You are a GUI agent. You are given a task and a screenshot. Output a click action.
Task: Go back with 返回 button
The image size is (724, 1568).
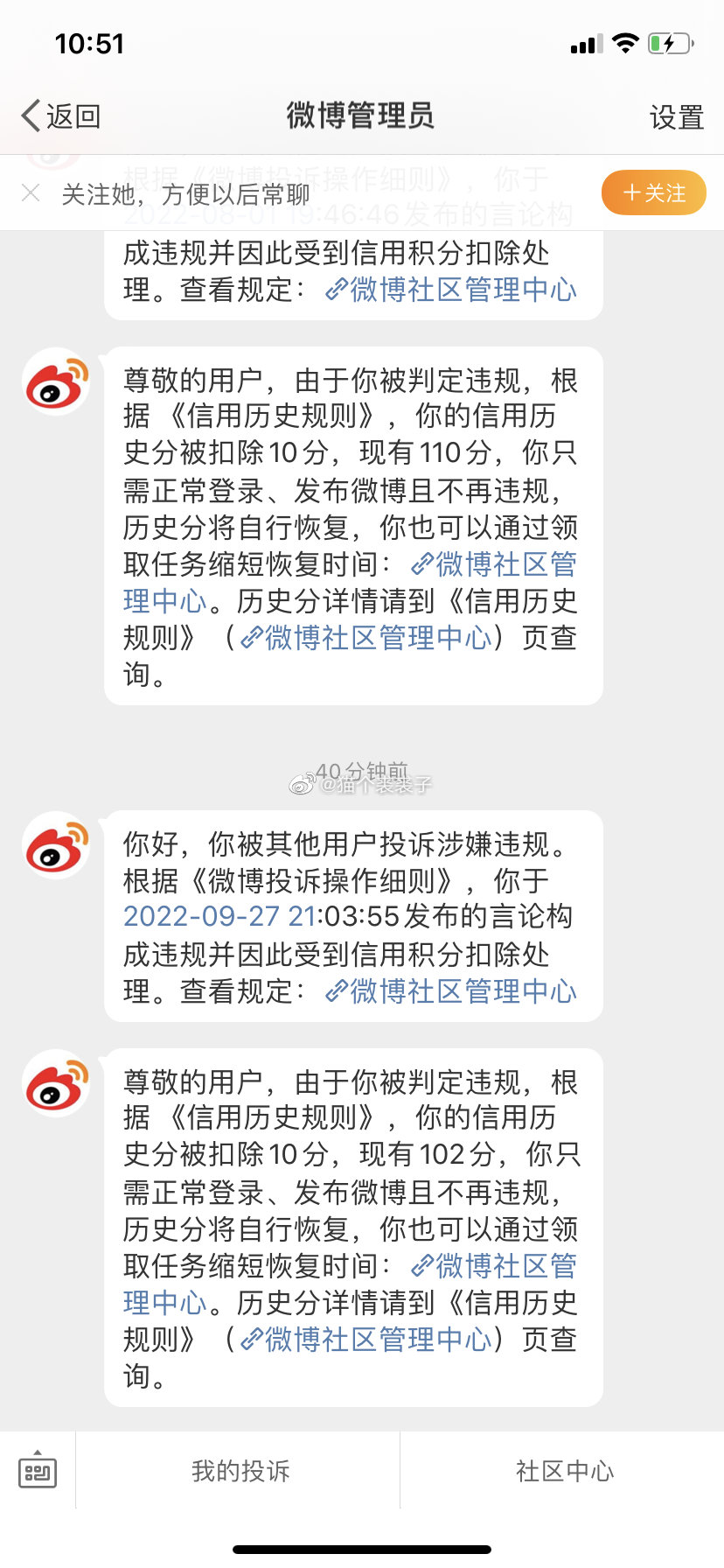point(61,115)
